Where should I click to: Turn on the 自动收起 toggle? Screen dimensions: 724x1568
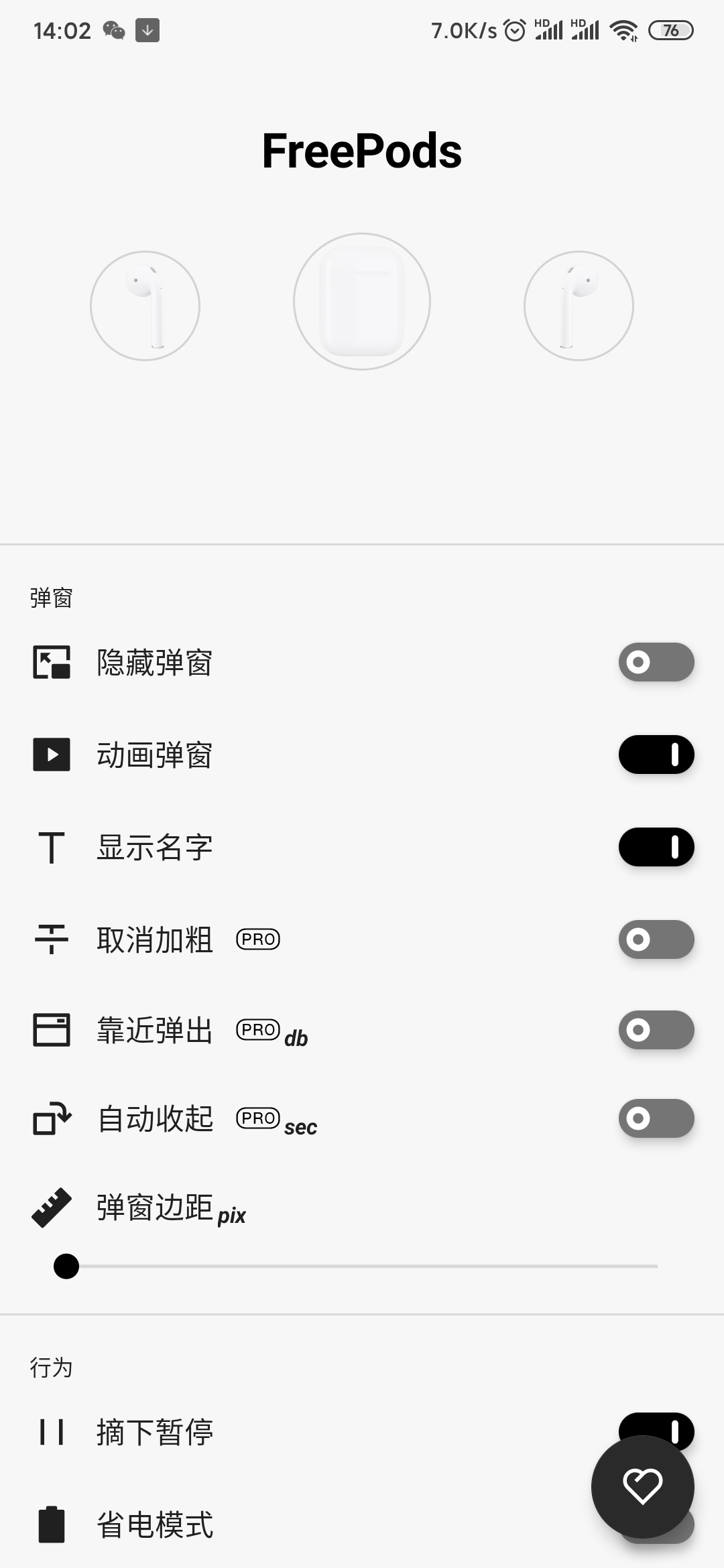[656, 1118]
